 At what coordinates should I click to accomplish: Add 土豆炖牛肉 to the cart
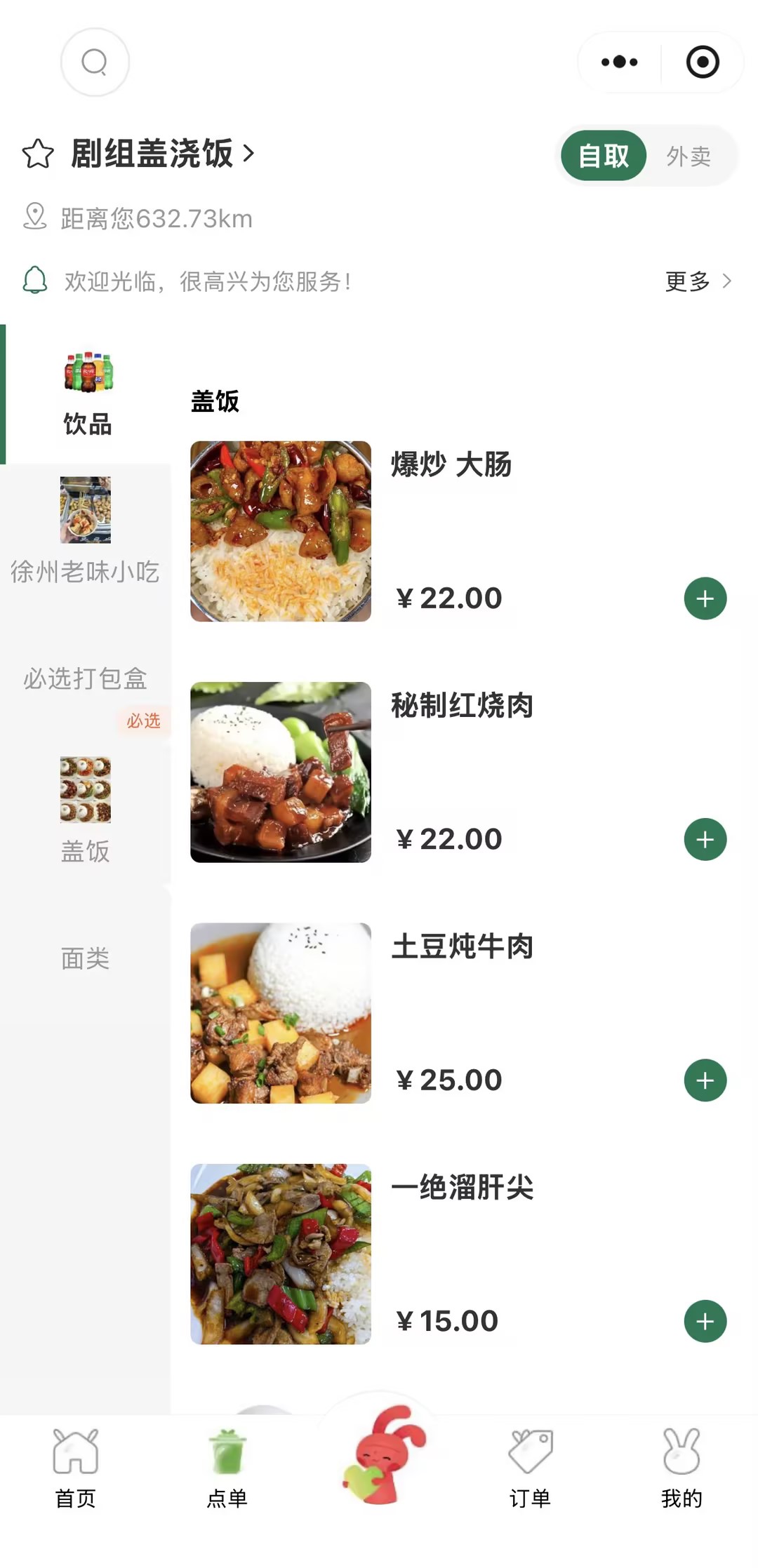[705, 1080]
